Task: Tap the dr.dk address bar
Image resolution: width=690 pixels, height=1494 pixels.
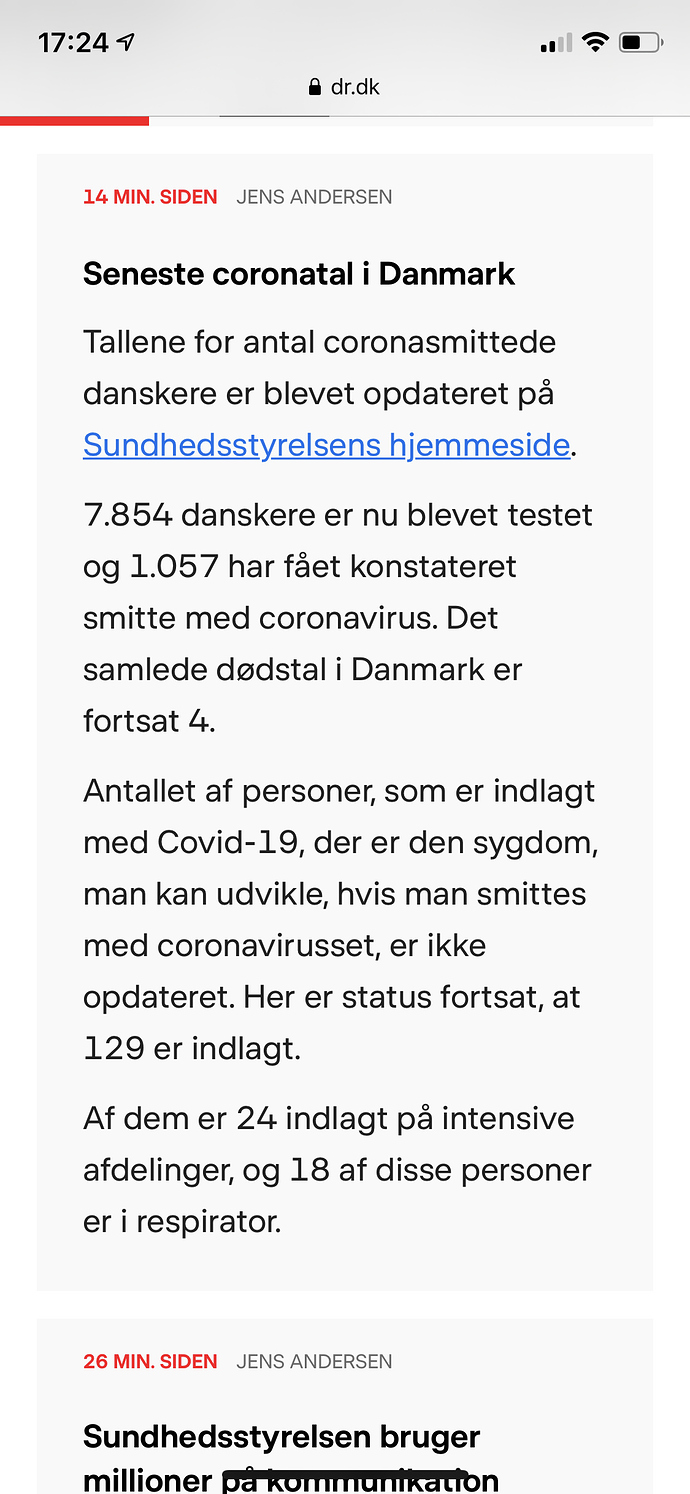Action: point(345,87)
